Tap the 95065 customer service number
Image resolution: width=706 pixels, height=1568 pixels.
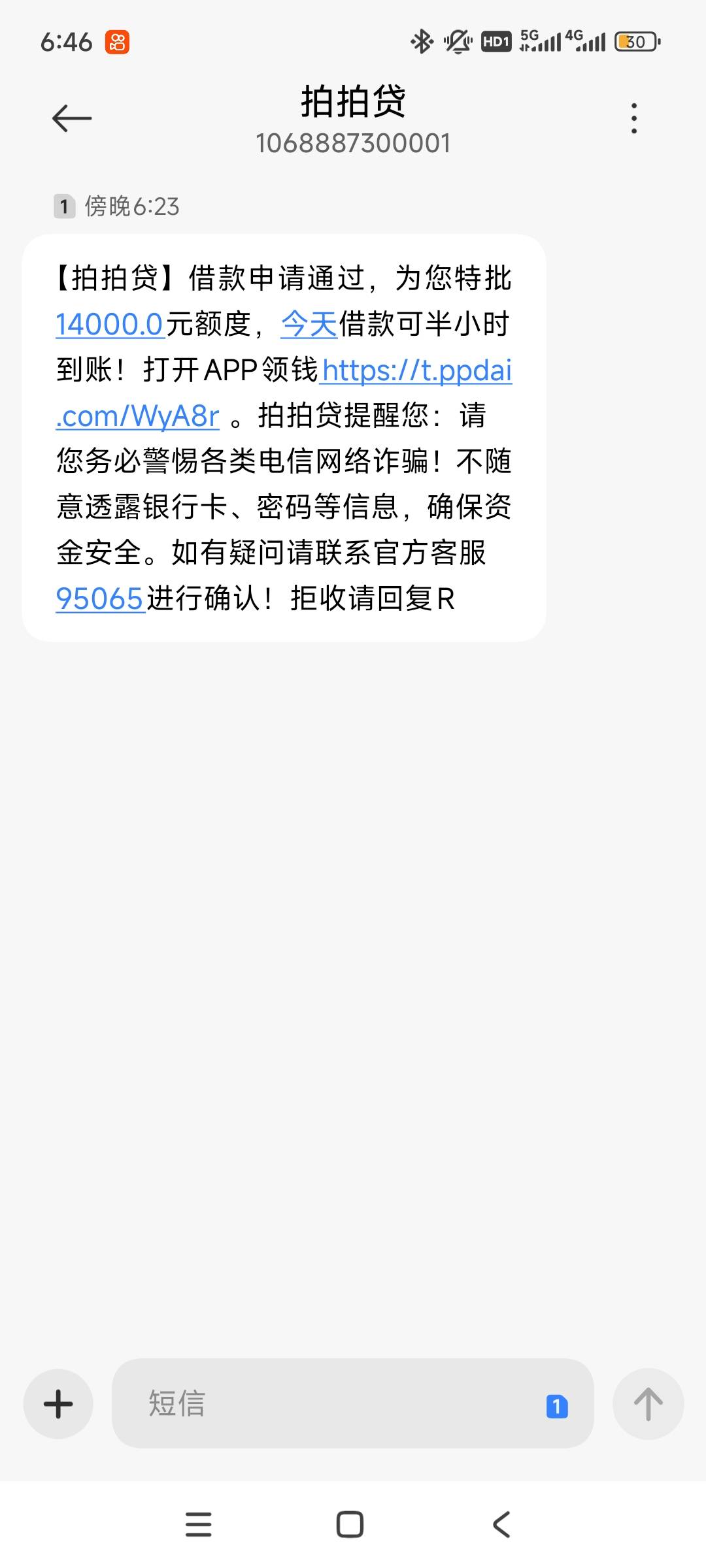click(x=100, y=598)
